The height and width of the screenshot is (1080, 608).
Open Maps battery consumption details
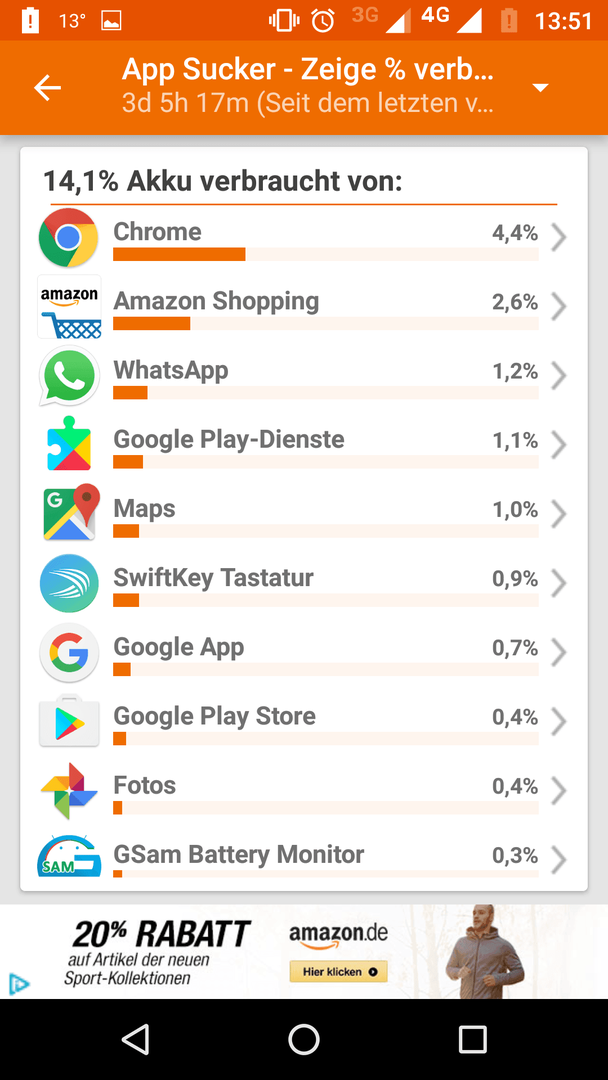point(304,515)
